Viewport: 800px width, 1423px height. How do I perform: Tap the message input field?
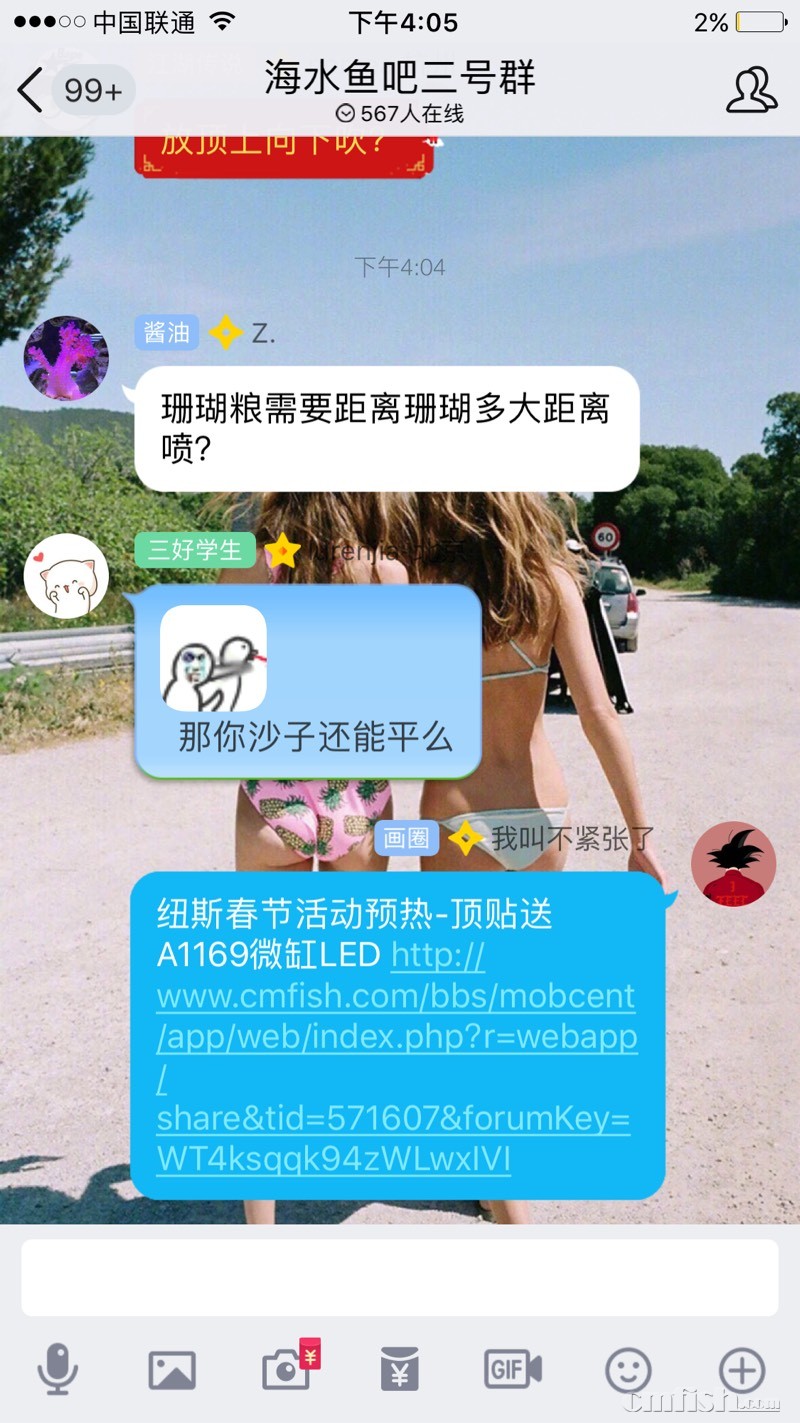click(400, 1277)
